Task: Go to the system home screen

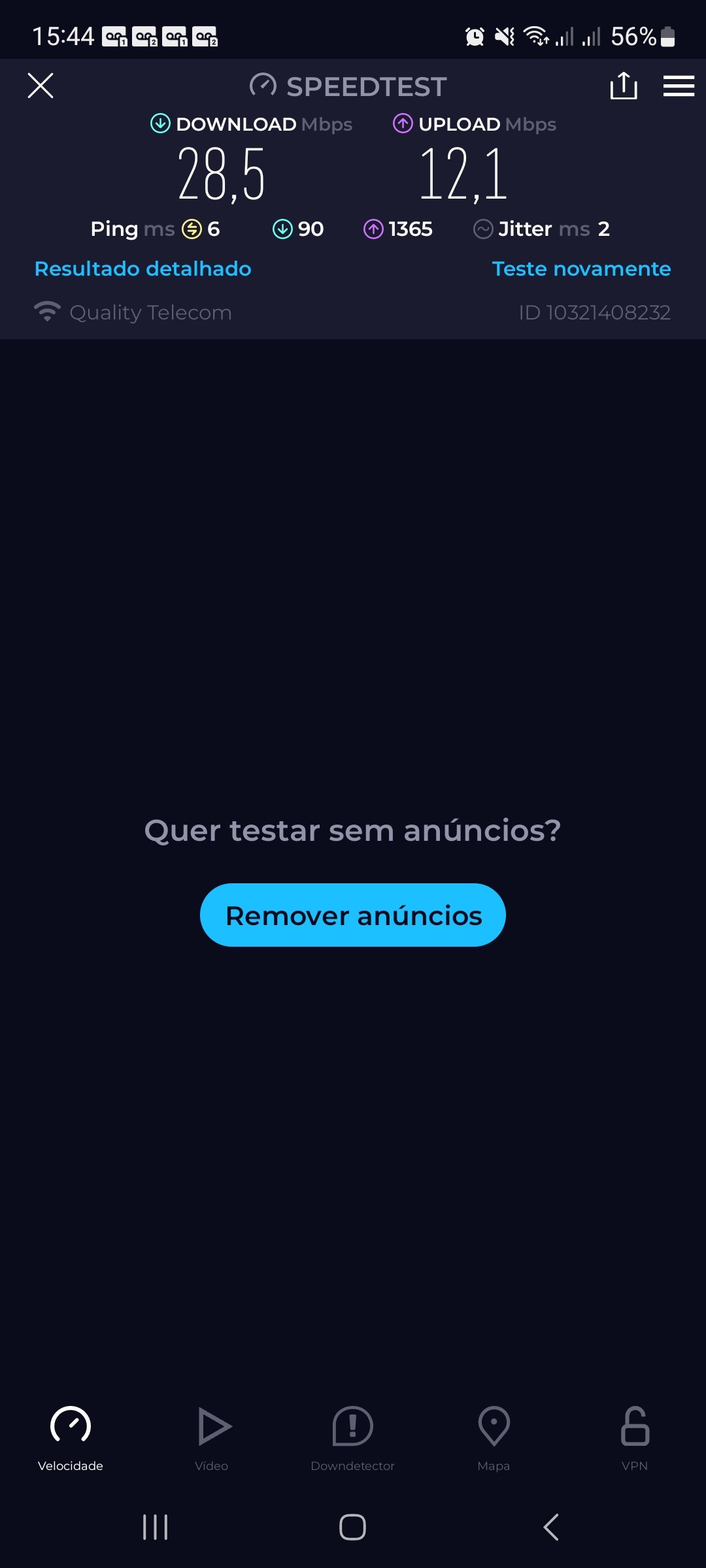Action: 353,1527
